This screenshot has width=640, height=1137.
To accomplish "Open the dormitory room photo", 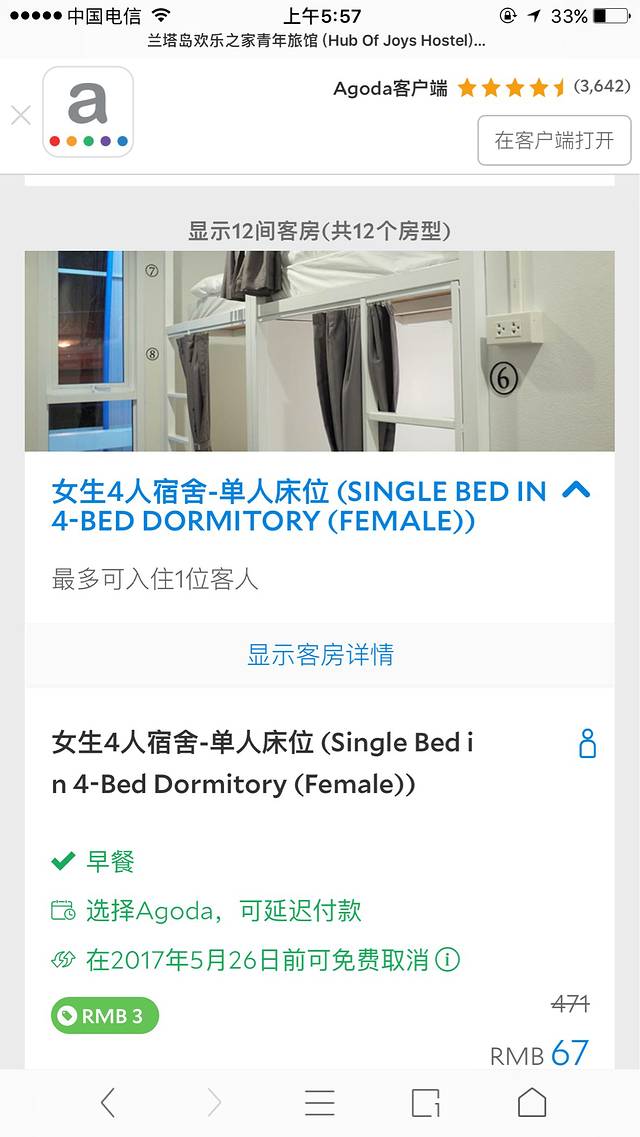I will tap(320, 350).
